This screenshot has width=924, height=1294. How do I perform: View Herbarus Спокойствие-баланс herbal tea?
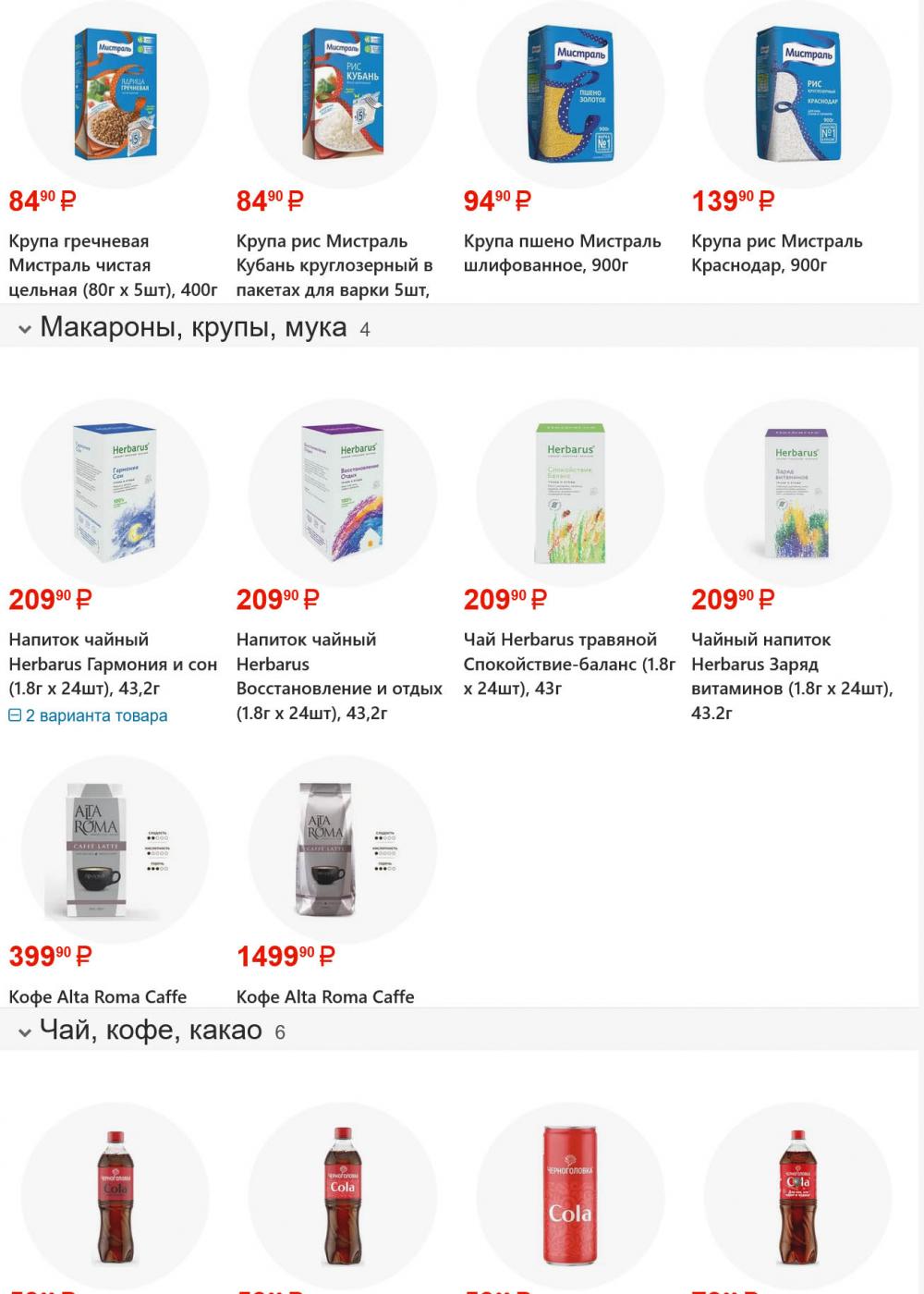(568, 664)
